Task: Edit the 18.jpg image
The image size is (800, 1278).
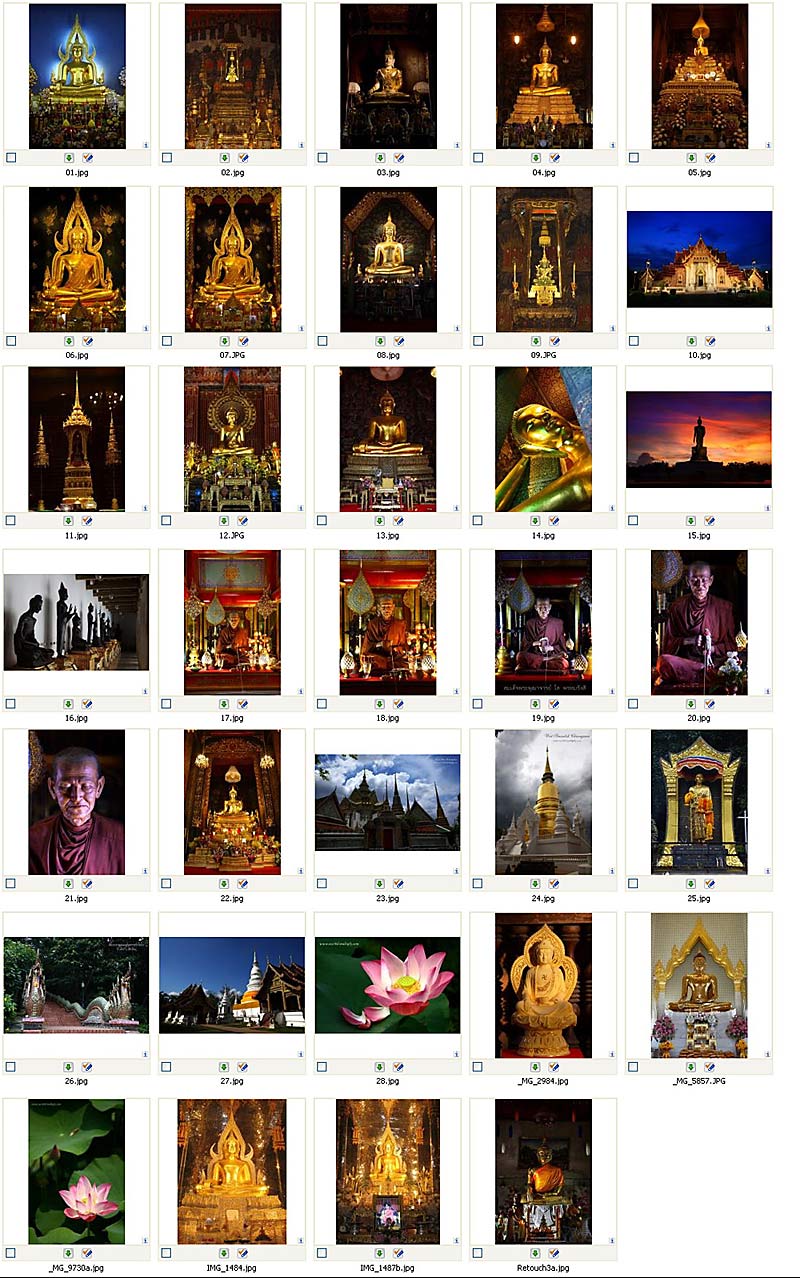Action: (x=398, y=704)
